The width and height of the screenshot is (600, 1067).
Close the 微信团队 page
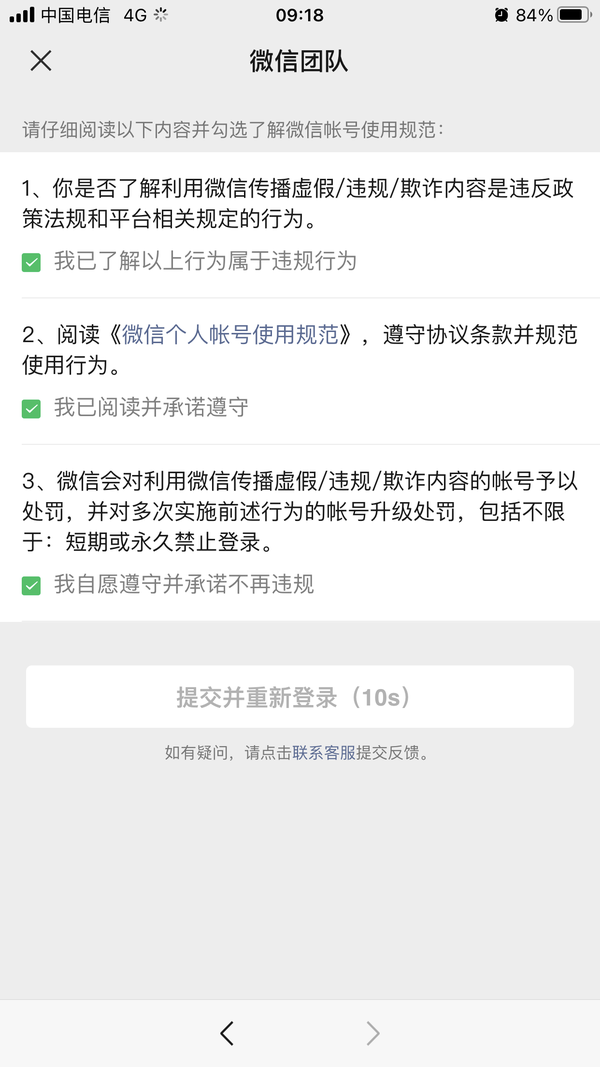40,61
